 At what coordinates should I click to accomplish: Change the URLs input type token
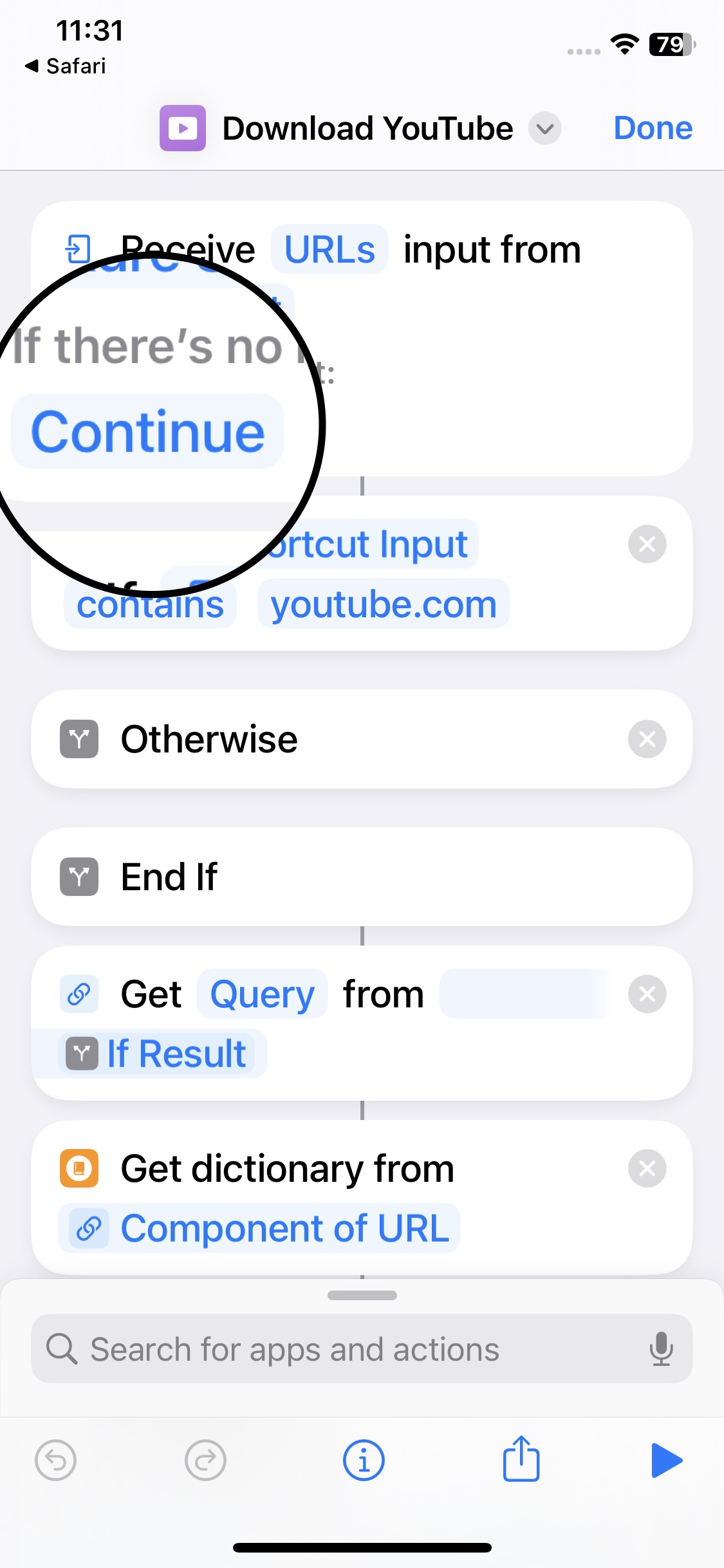(x=330, y=250)
